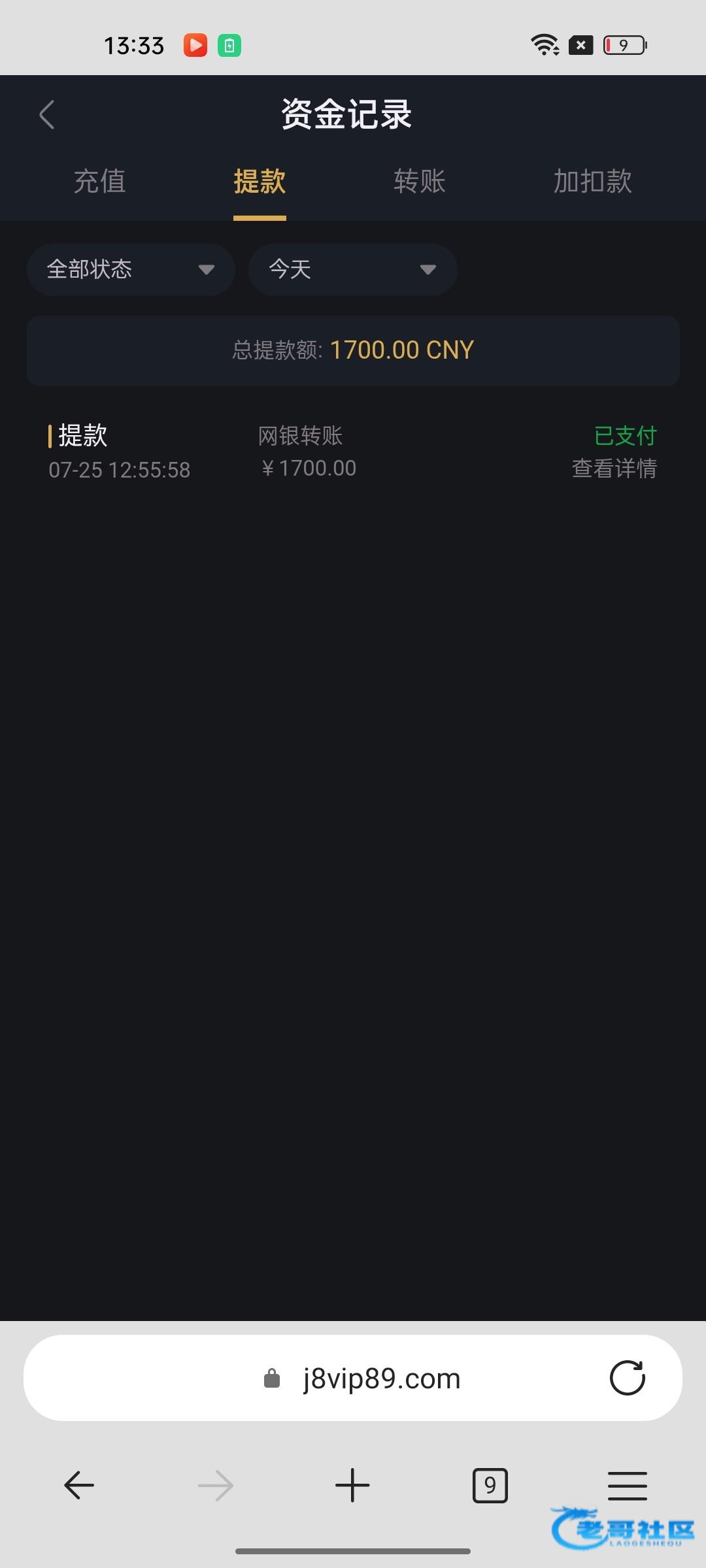Expand the 今天 date filter dropdown
This screenshot has width=706, height=1568.
pos(352,270)
